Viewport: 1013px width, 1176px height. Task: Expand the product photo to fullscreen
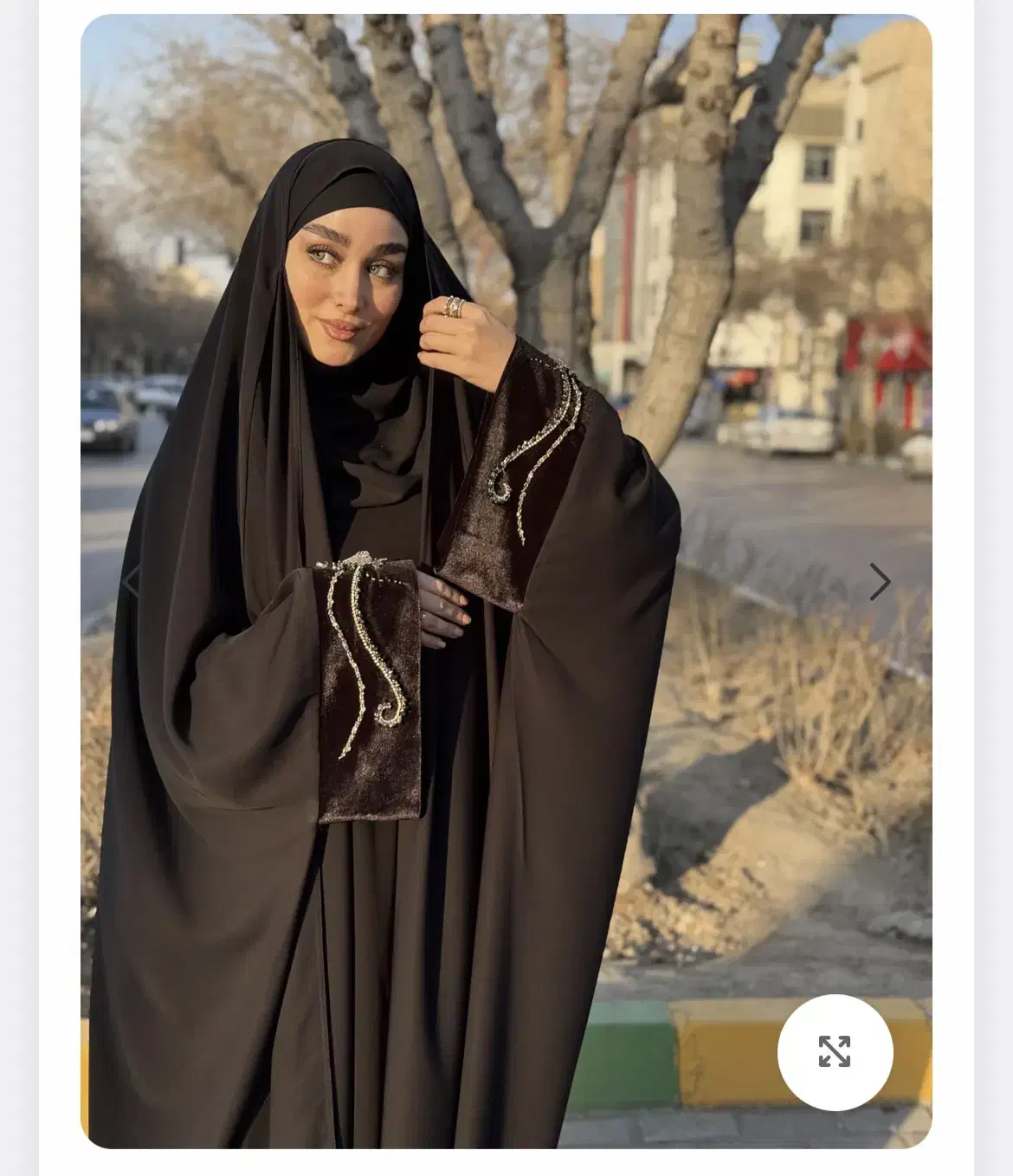click(835, 1051)
